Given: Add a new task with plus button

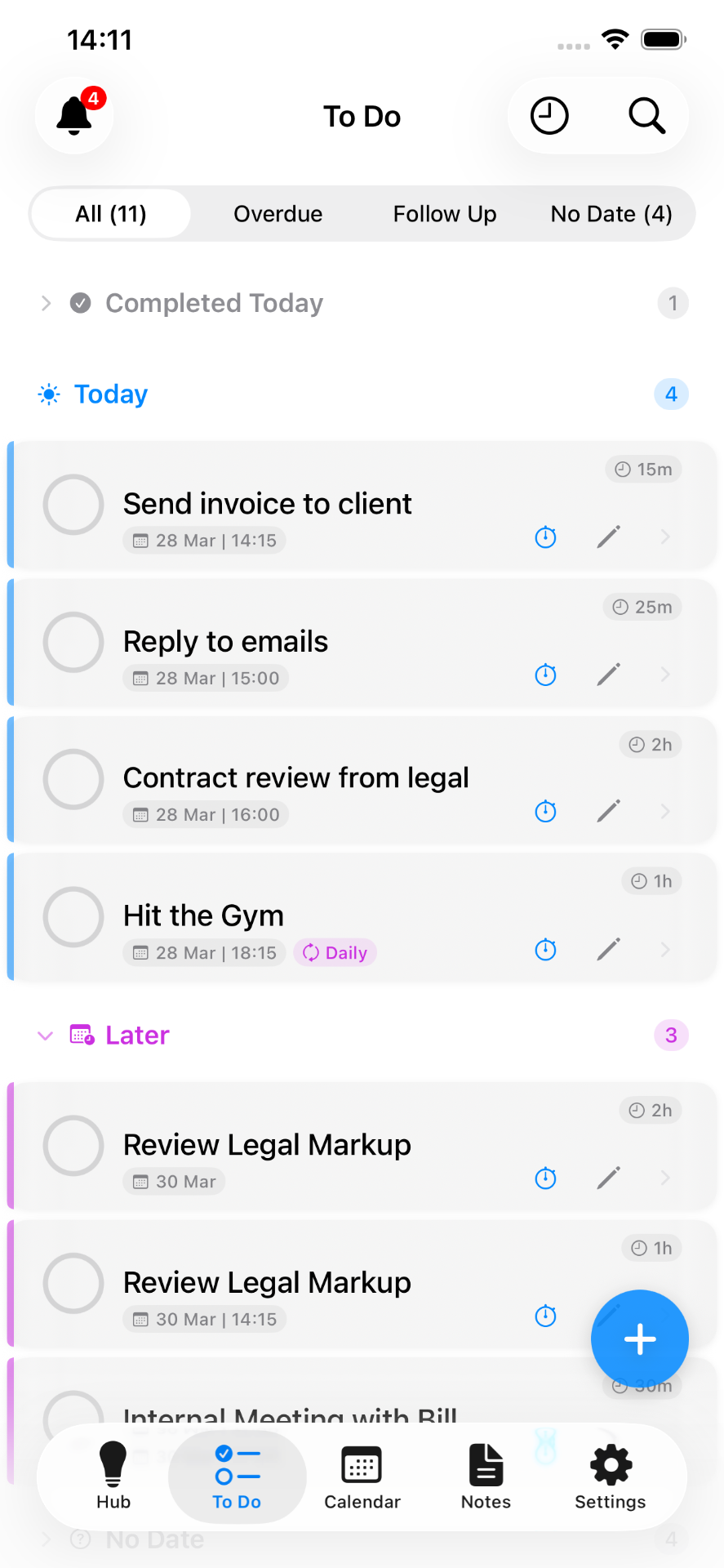Looking at the screenshot, I should pos(640,1339).
